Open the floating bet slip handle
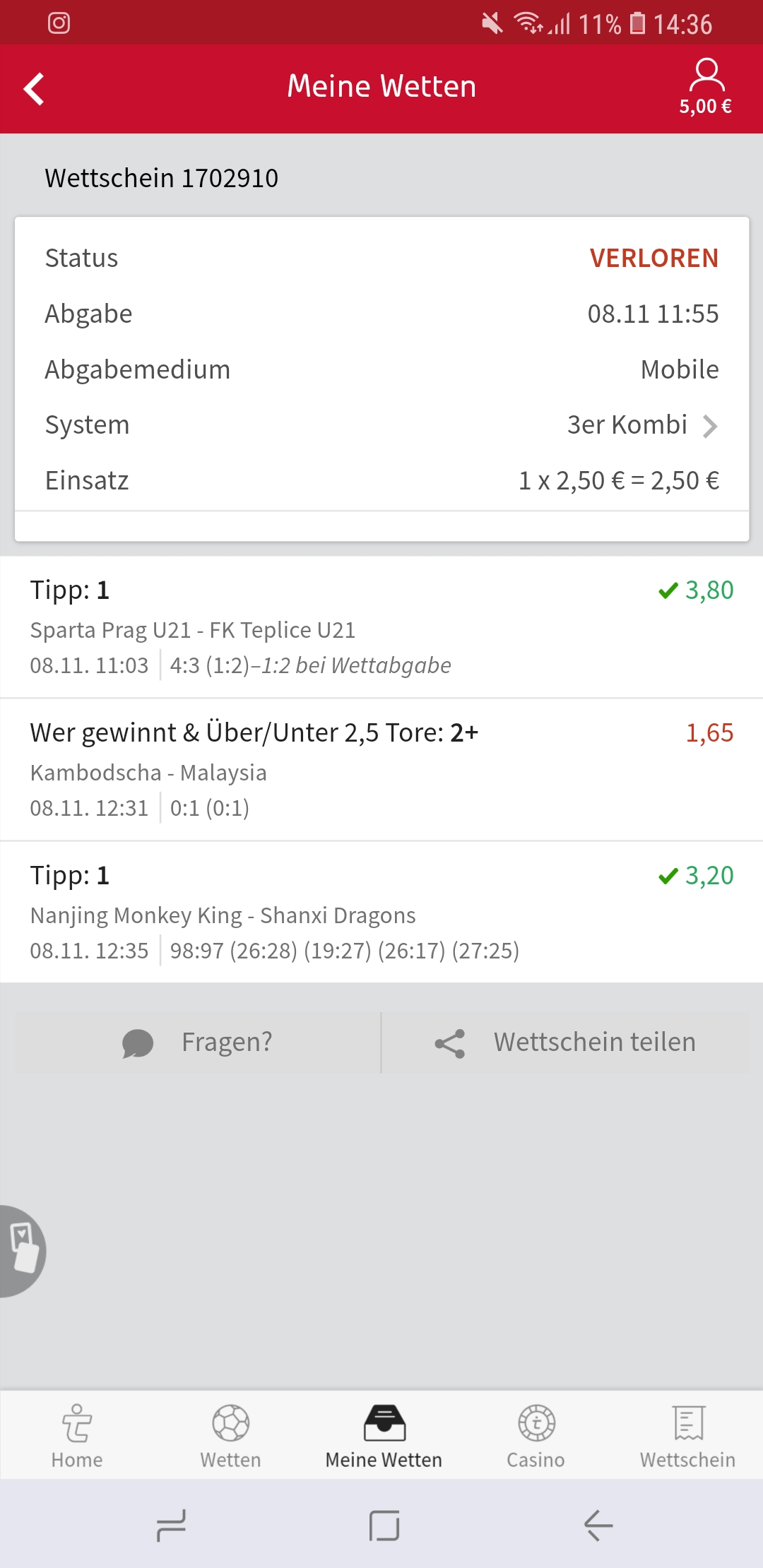763x1568 pixels. click(x=23, y=1250)
